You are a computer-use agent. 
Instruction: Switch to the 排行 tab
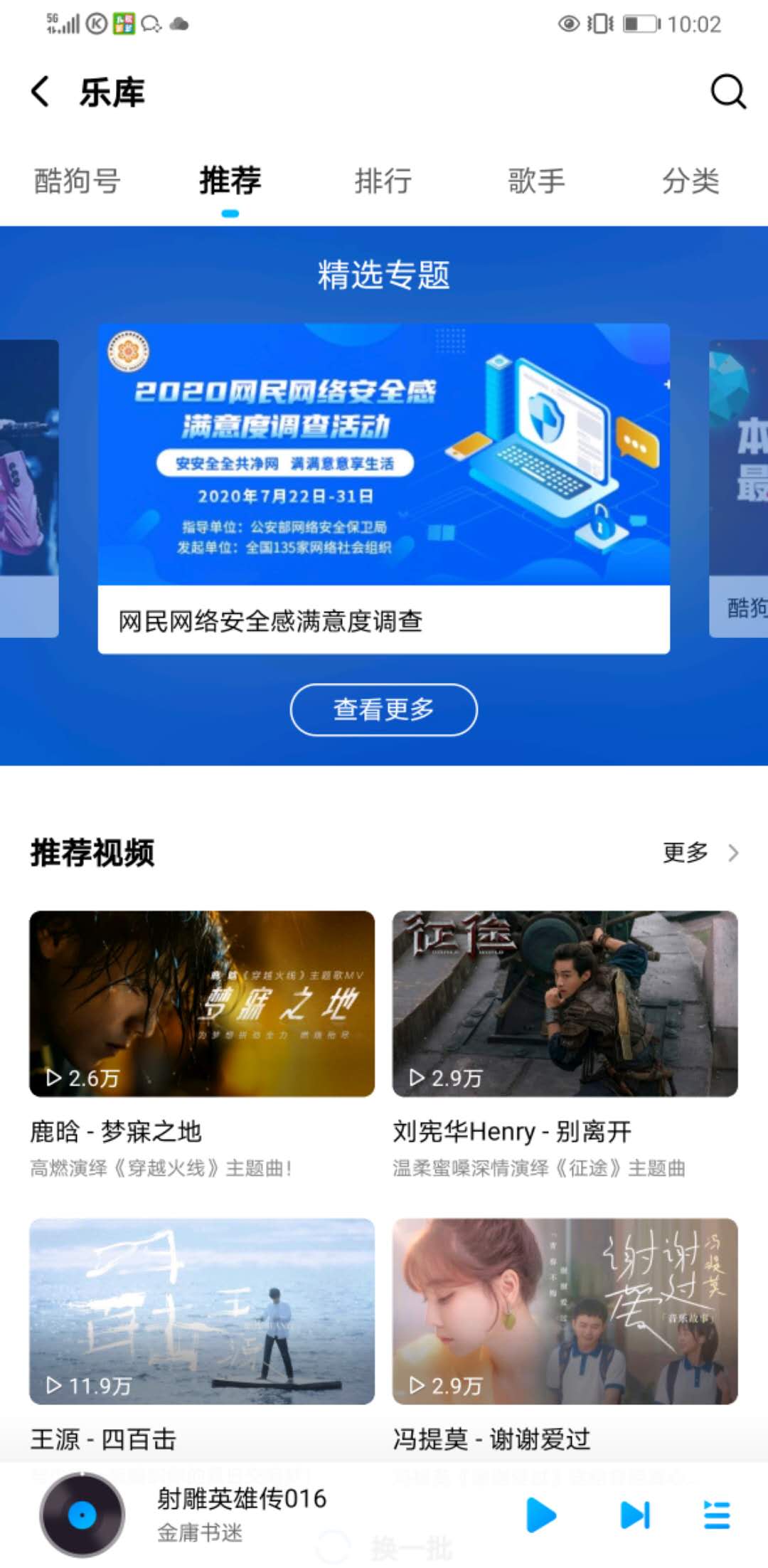[383, 181]
